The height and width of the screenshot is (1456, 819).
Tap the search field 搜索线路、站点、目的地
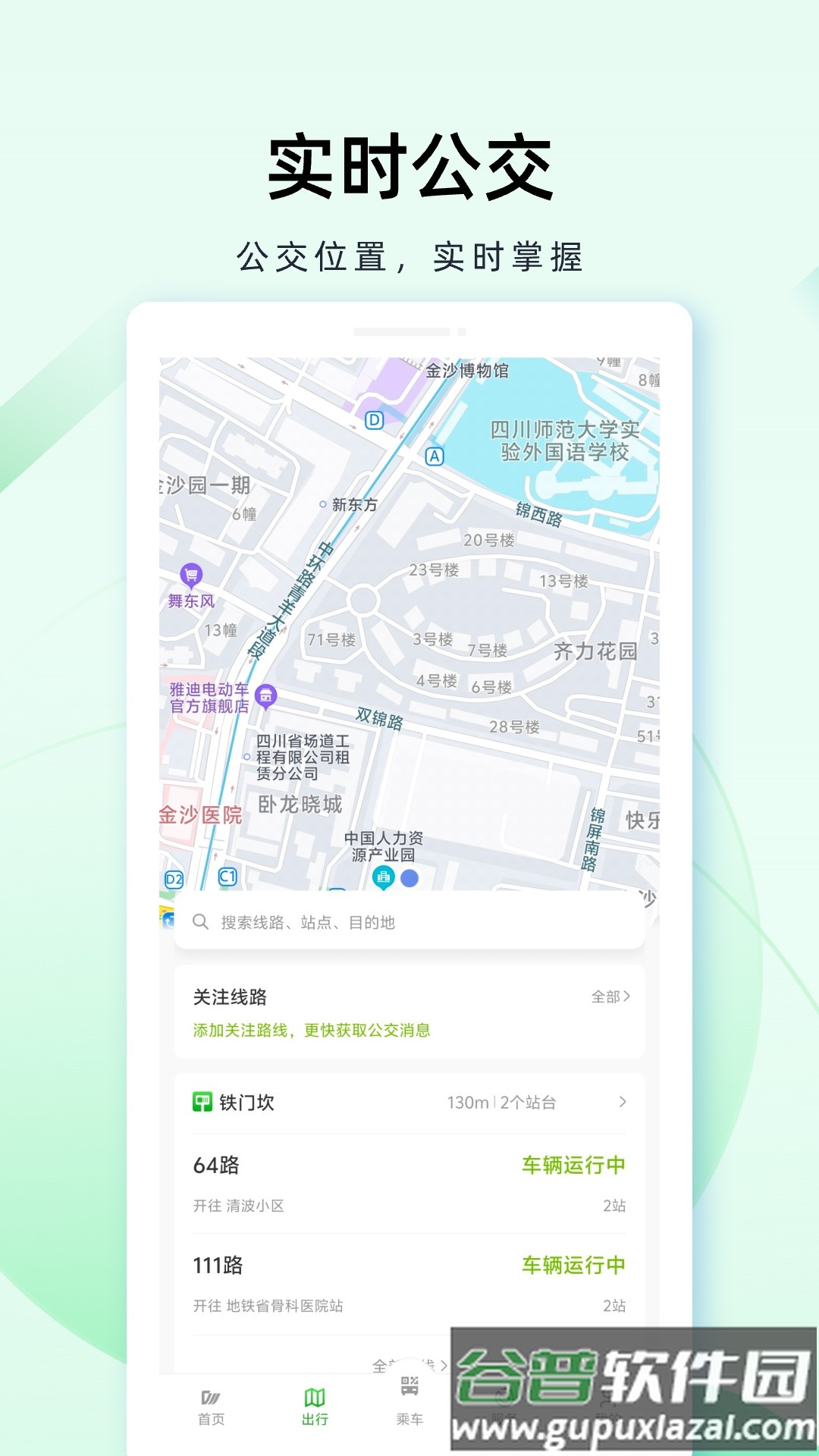[409, 922]
